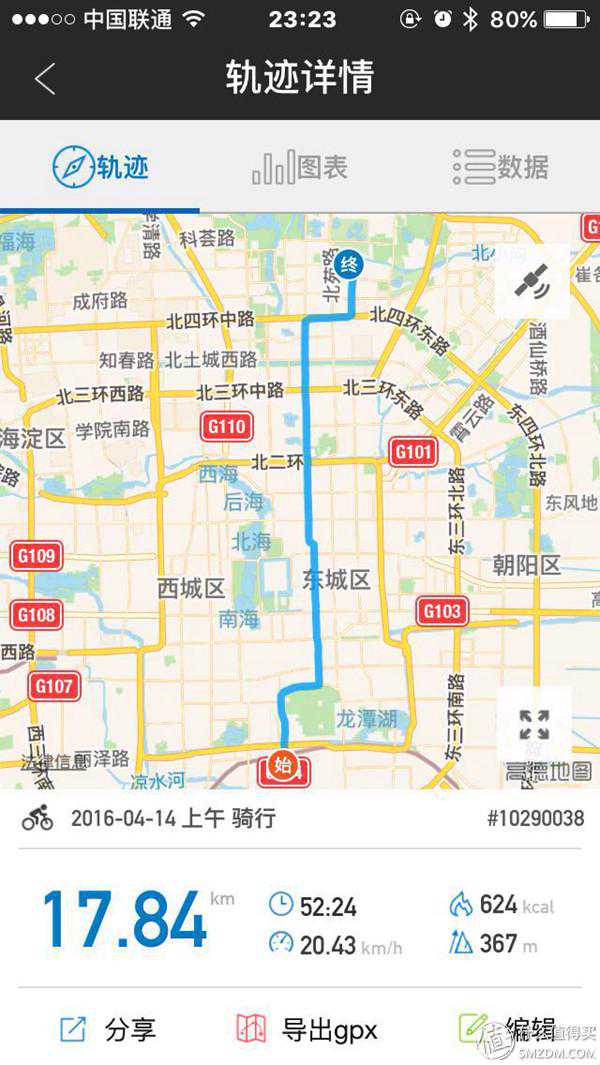Toggle satellite map view
600x1065 pixels.
coord(532,284)
